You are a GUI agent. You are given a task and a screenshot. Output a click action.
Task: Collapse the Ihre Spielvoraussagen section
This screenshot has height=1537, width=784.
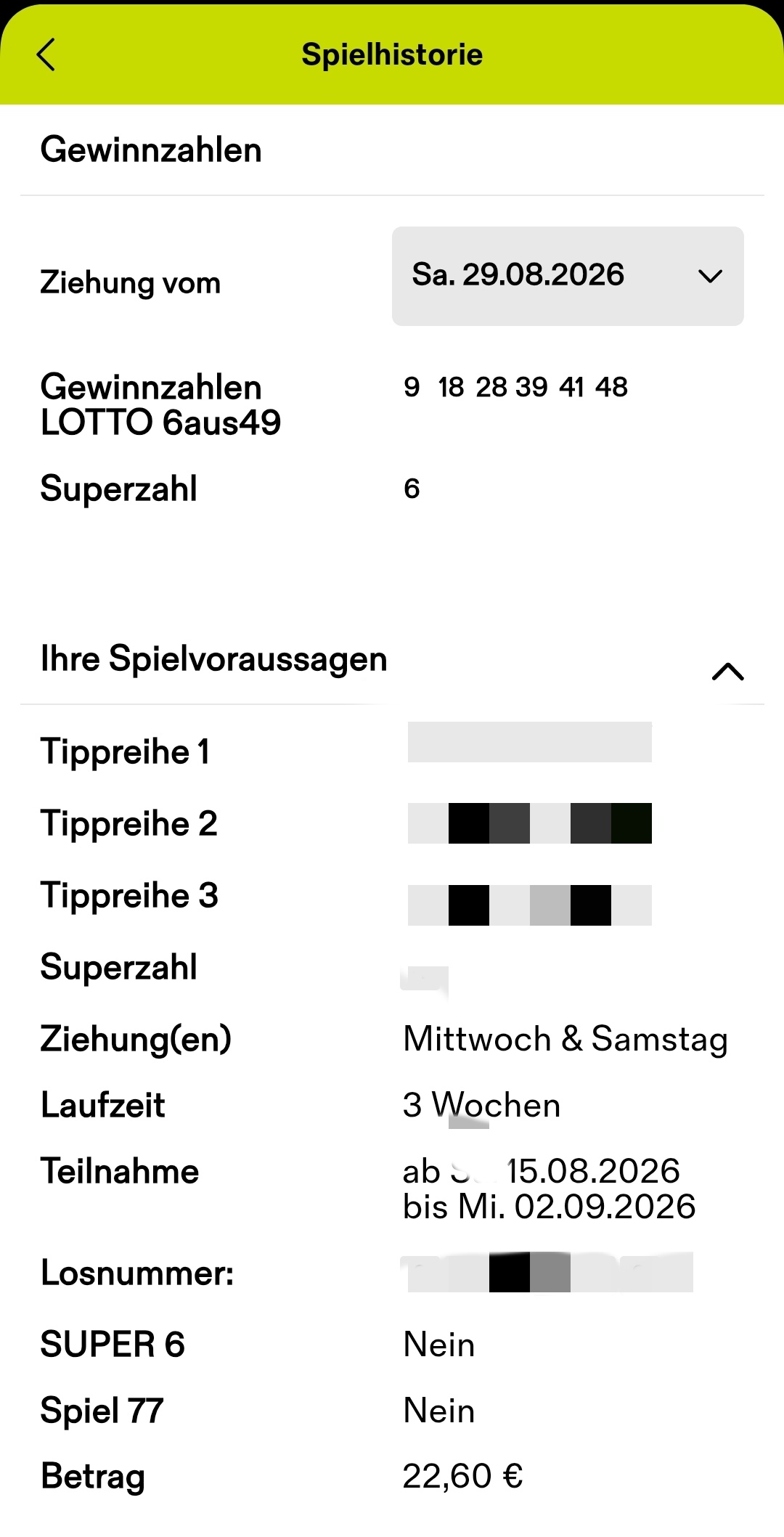(x=728, y=672)
